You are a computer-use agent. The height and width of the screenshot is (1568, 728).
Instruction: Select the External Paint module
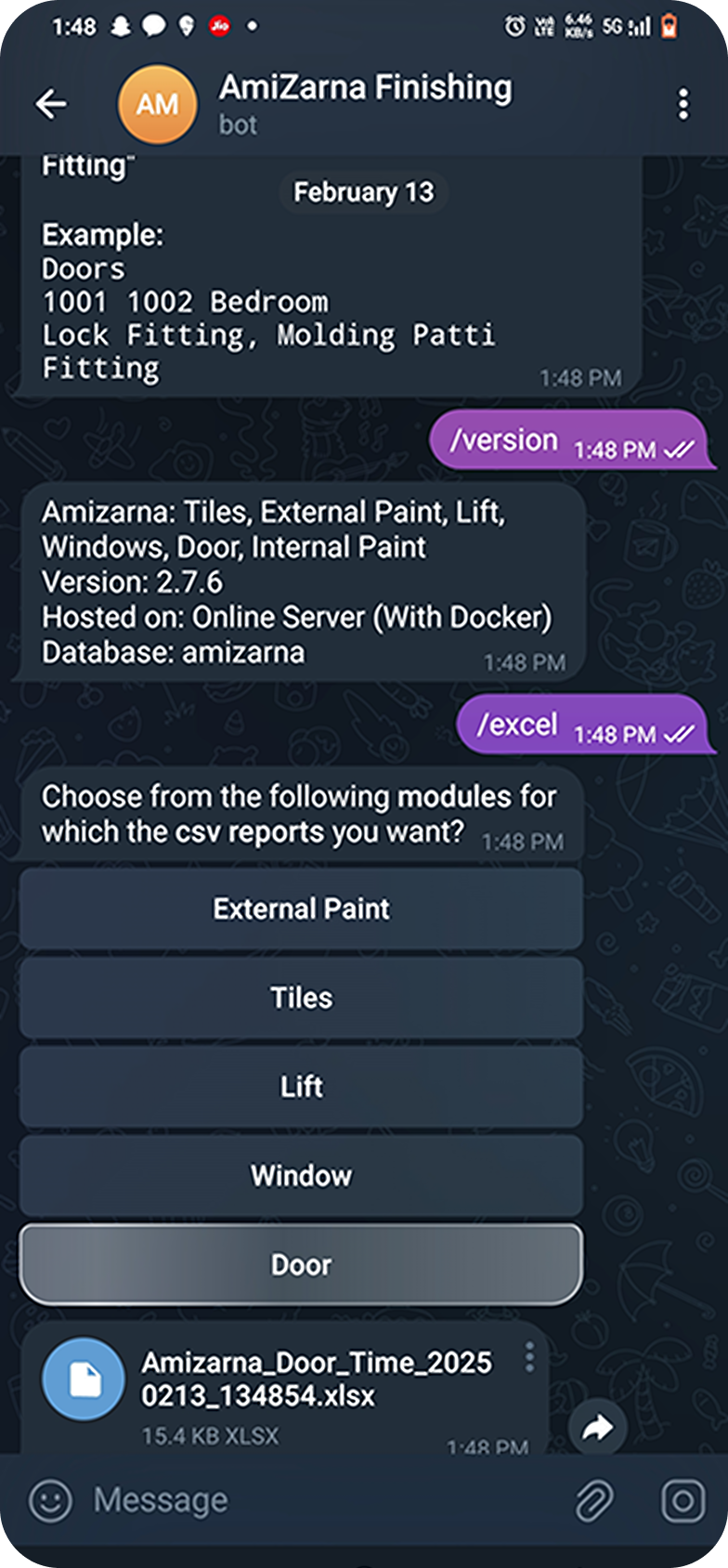300,908
